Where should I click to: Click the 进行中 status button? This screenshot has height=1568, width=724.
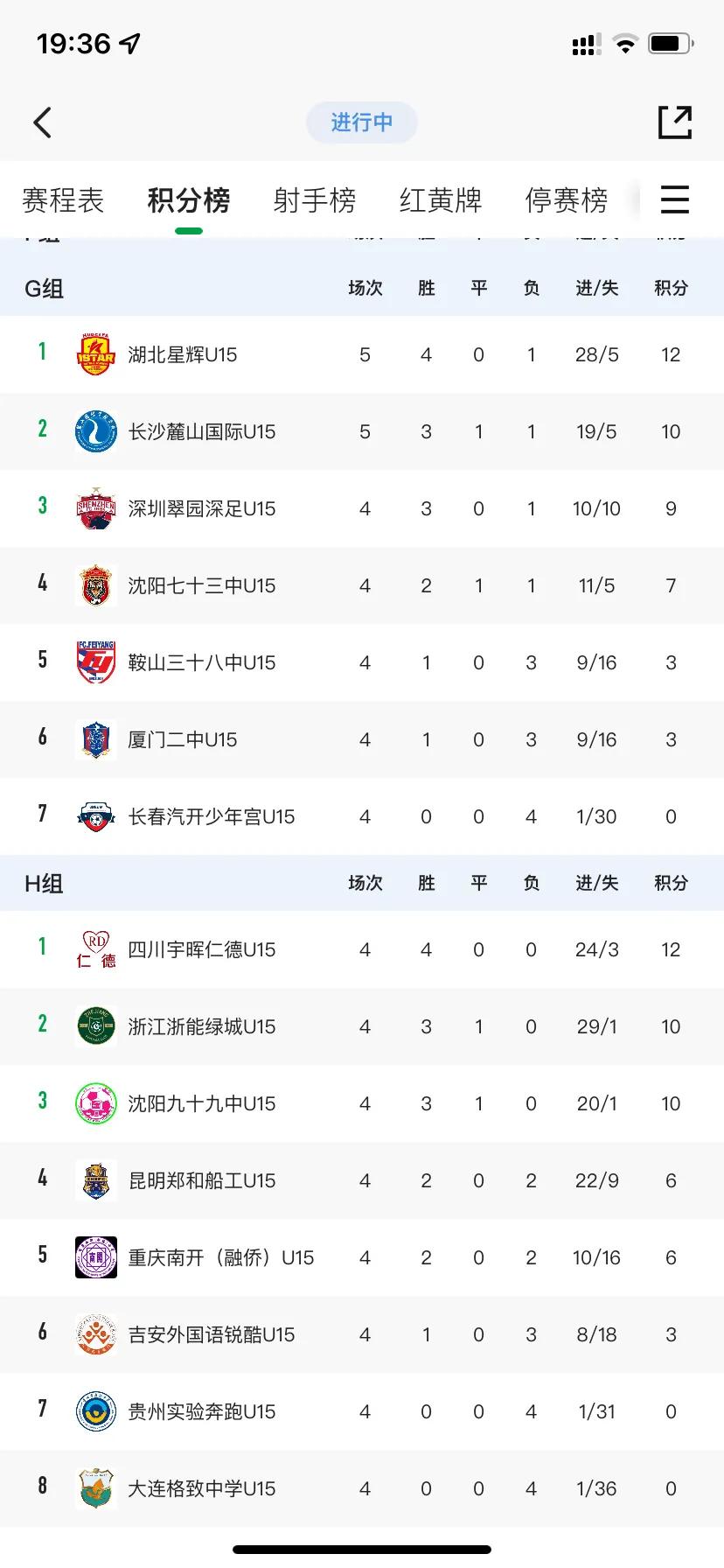[362, 122]
